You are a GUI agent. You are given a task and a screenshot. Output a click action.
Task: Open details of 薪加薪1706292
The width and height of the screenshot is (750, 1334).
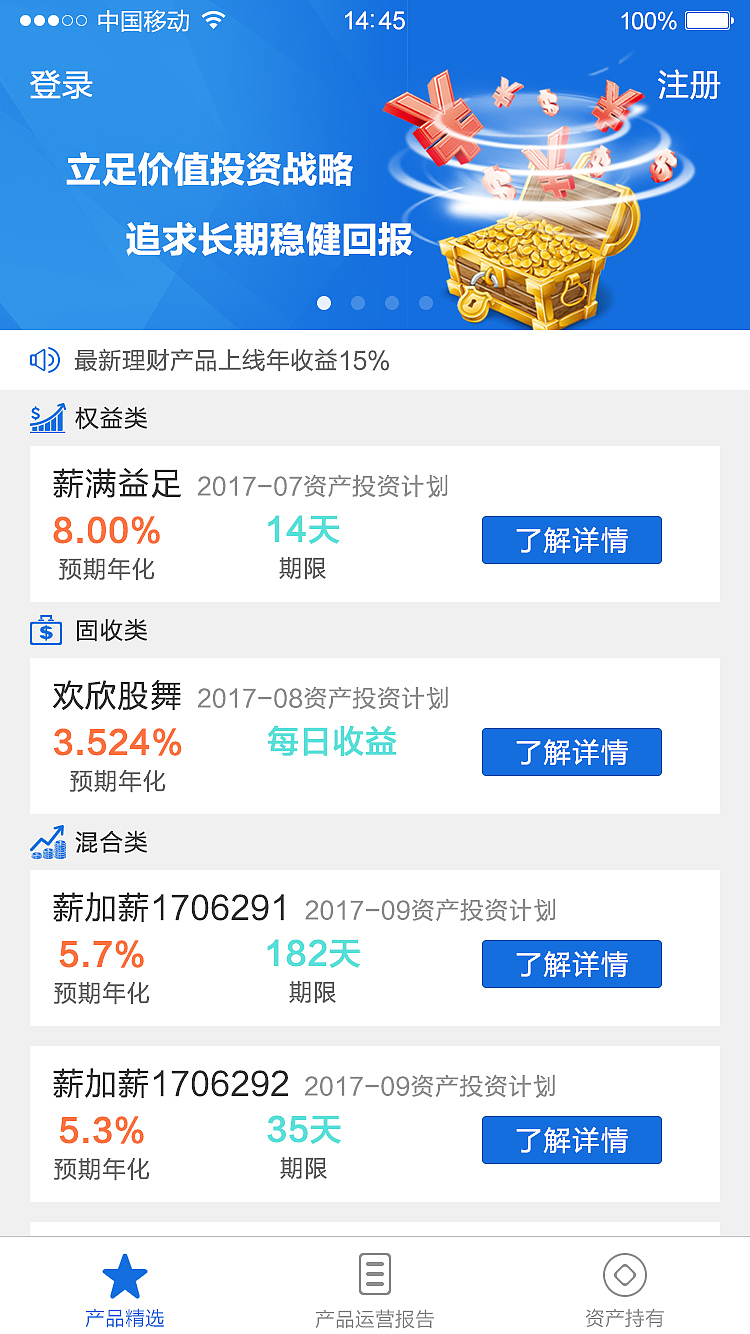pyautogui.click(x=571, y=1140)
